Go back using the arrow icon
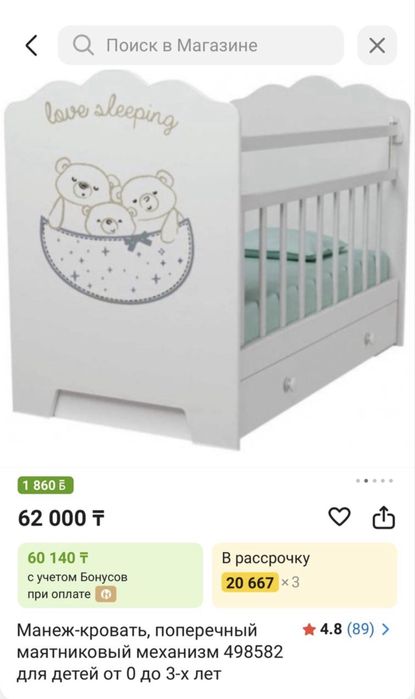This screenshot has width=415, height=699. pyautogui.click(x=32, y=45)
